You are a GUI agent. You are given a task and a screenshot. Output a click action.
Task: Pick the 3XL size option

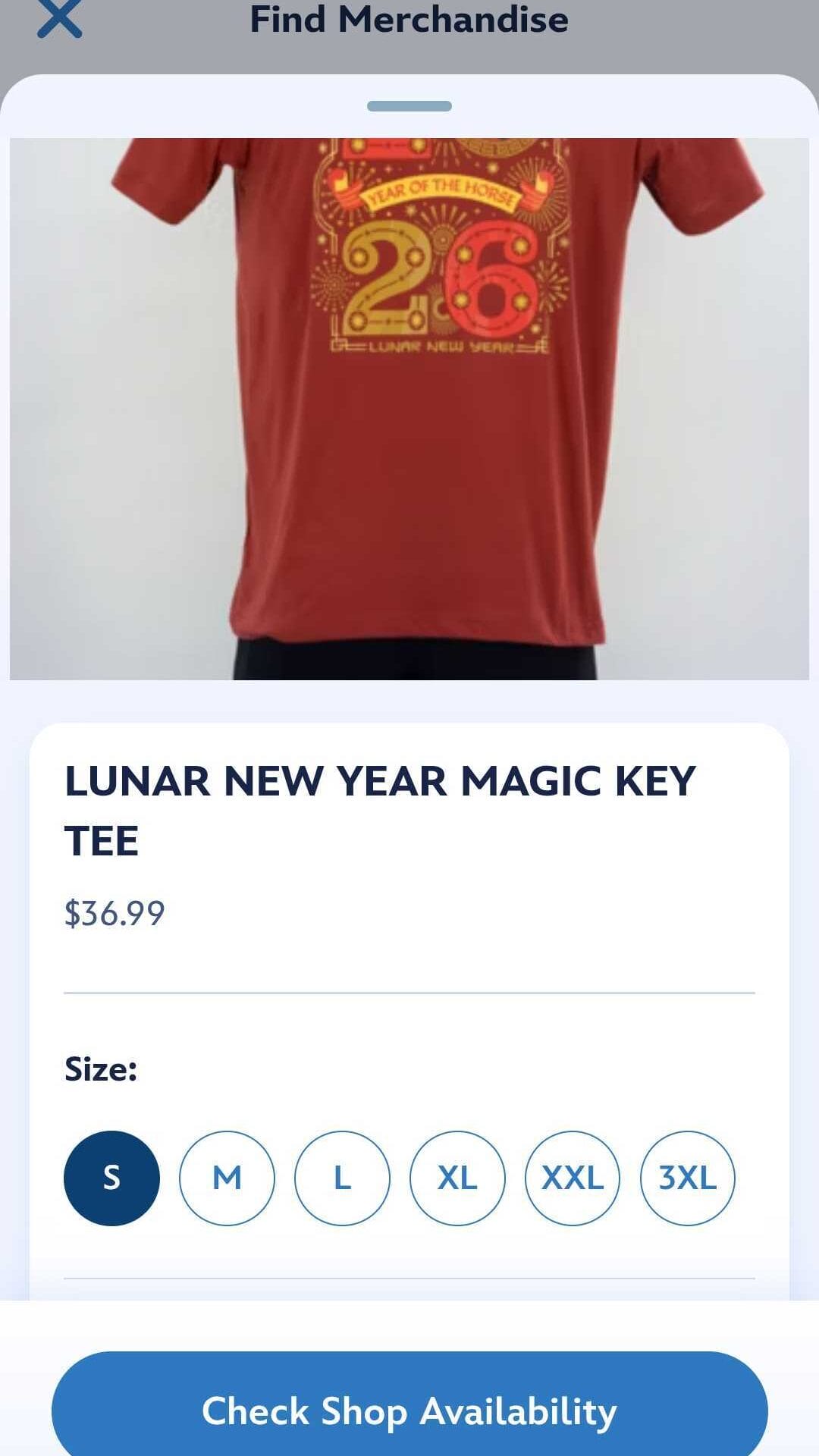[x=688, y=1178]
